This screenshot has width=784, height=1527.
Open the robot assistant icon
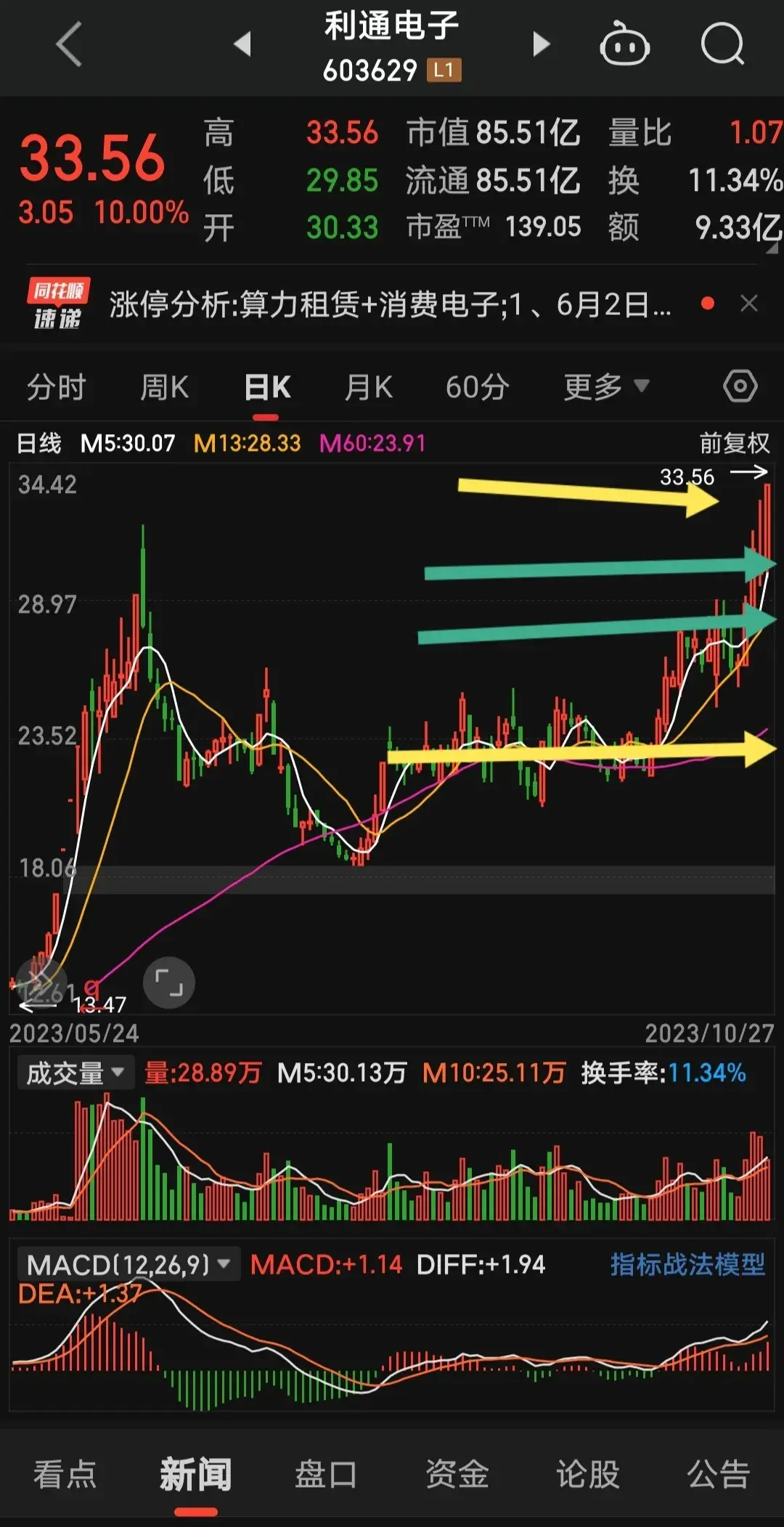coord(624,44)
